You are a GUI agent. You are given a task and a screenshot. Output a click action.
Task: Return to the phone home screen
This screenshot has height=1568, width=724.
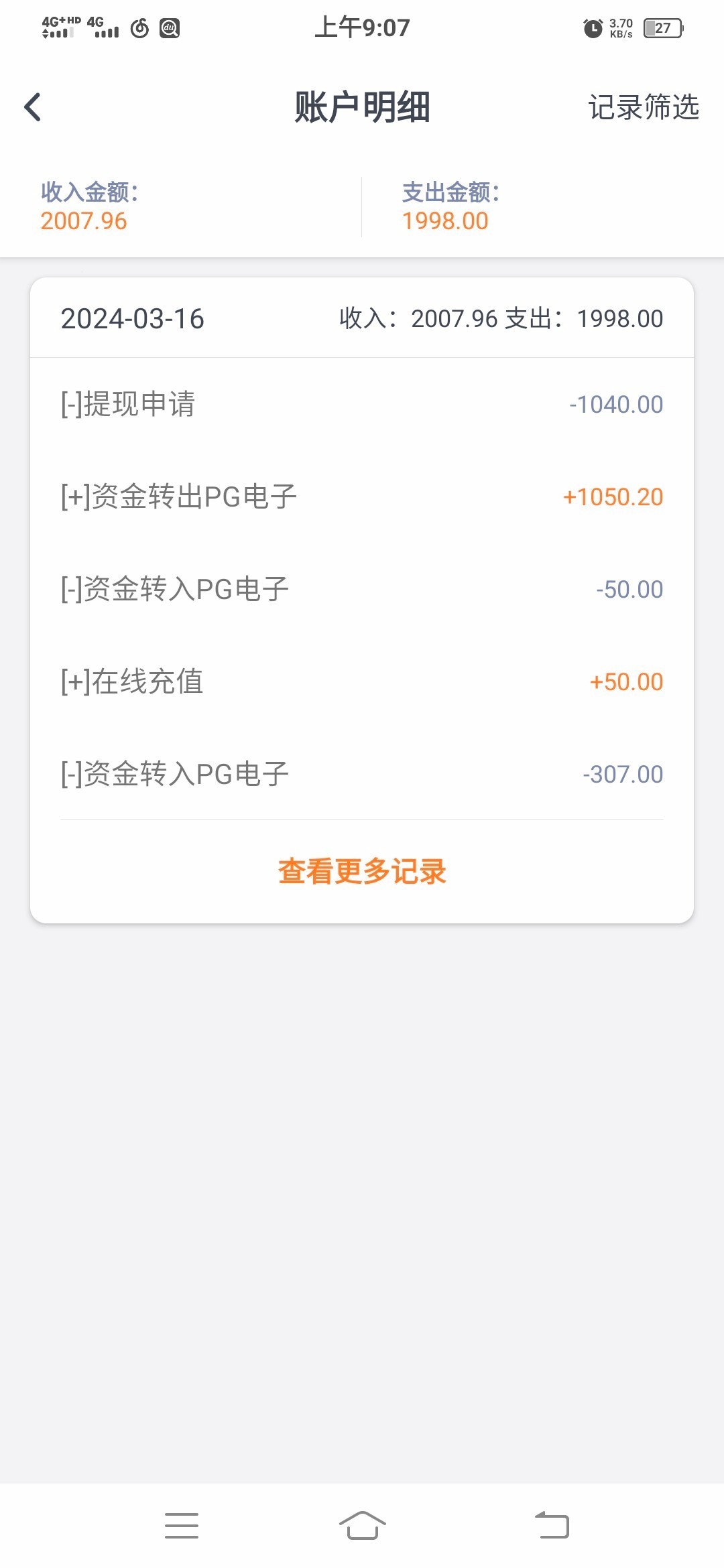tap(362, 1525)
